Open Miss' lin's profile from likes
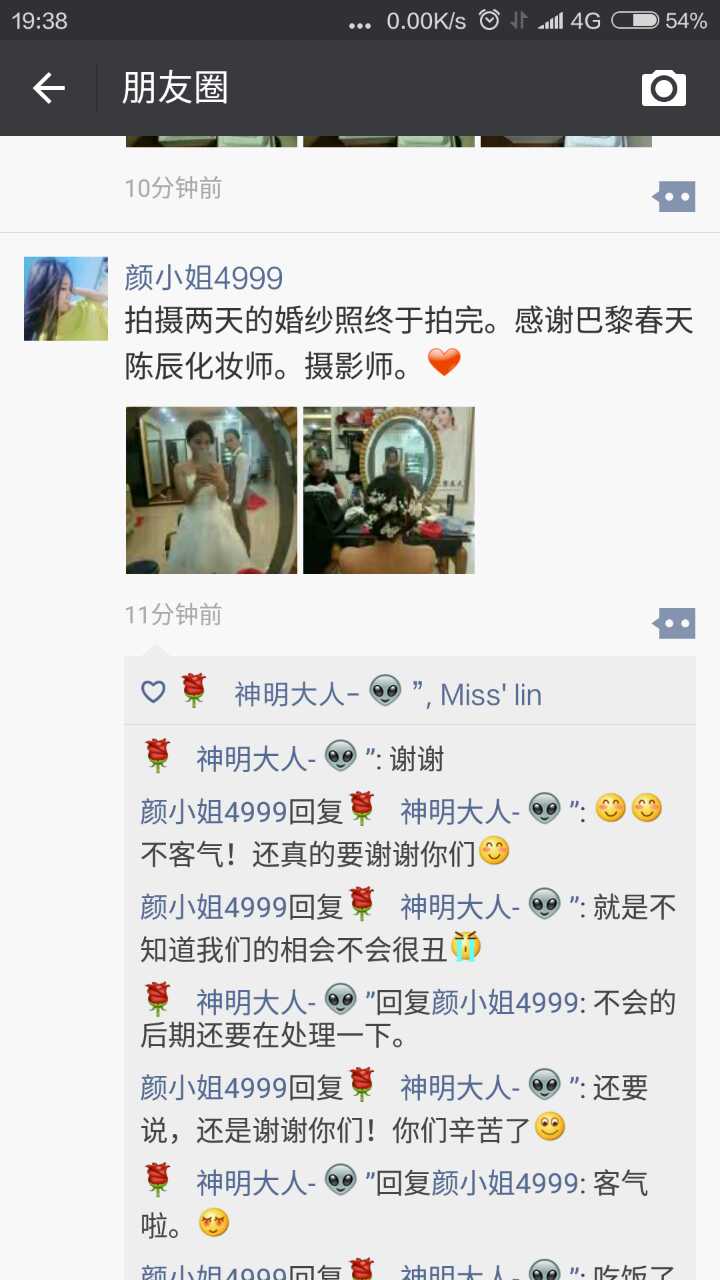The height and width of the screenshot is (1280, 720). click(491, 695)
